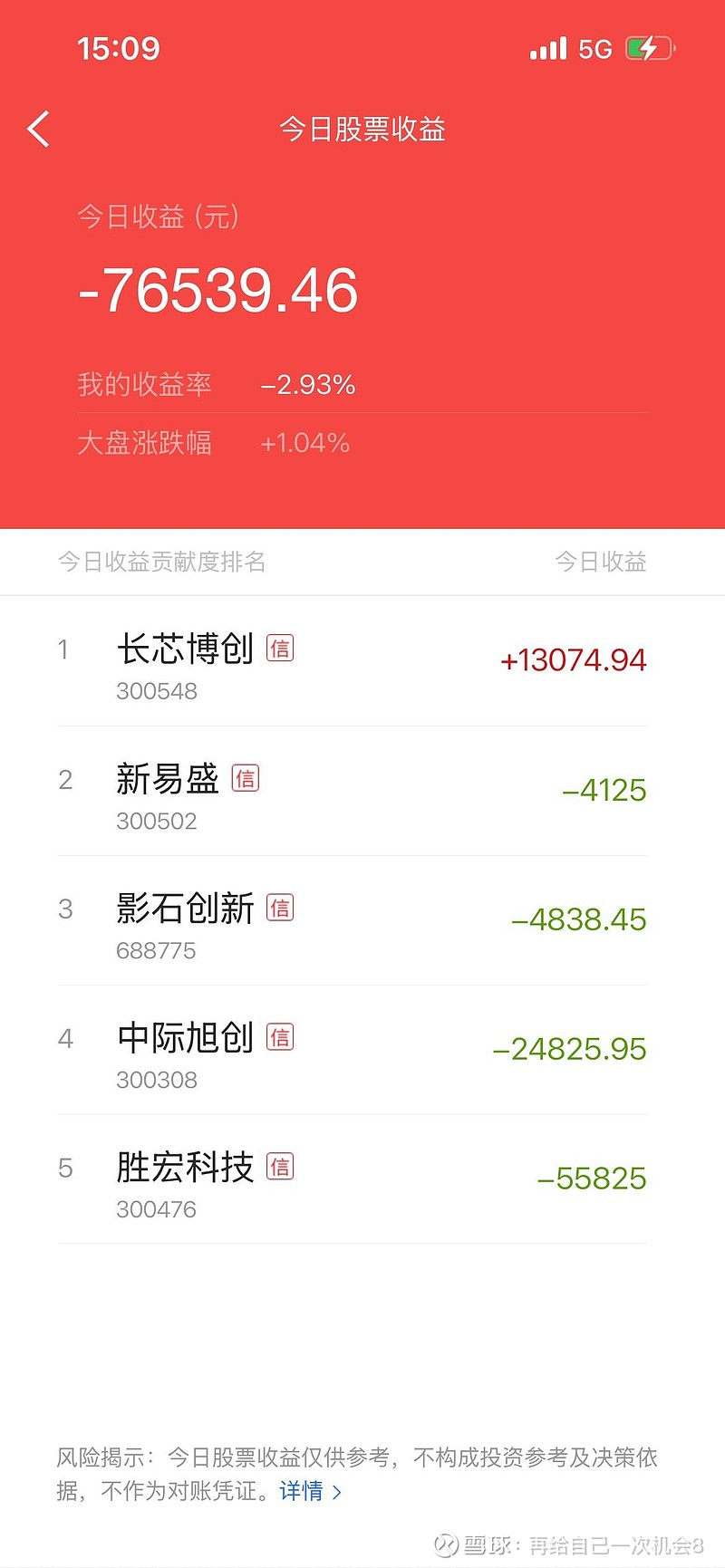Image resolution: width=725 pixels, height=1568 pixels.
Task: Open the 中际旭创 300308 stock row
Action: 353,1050
